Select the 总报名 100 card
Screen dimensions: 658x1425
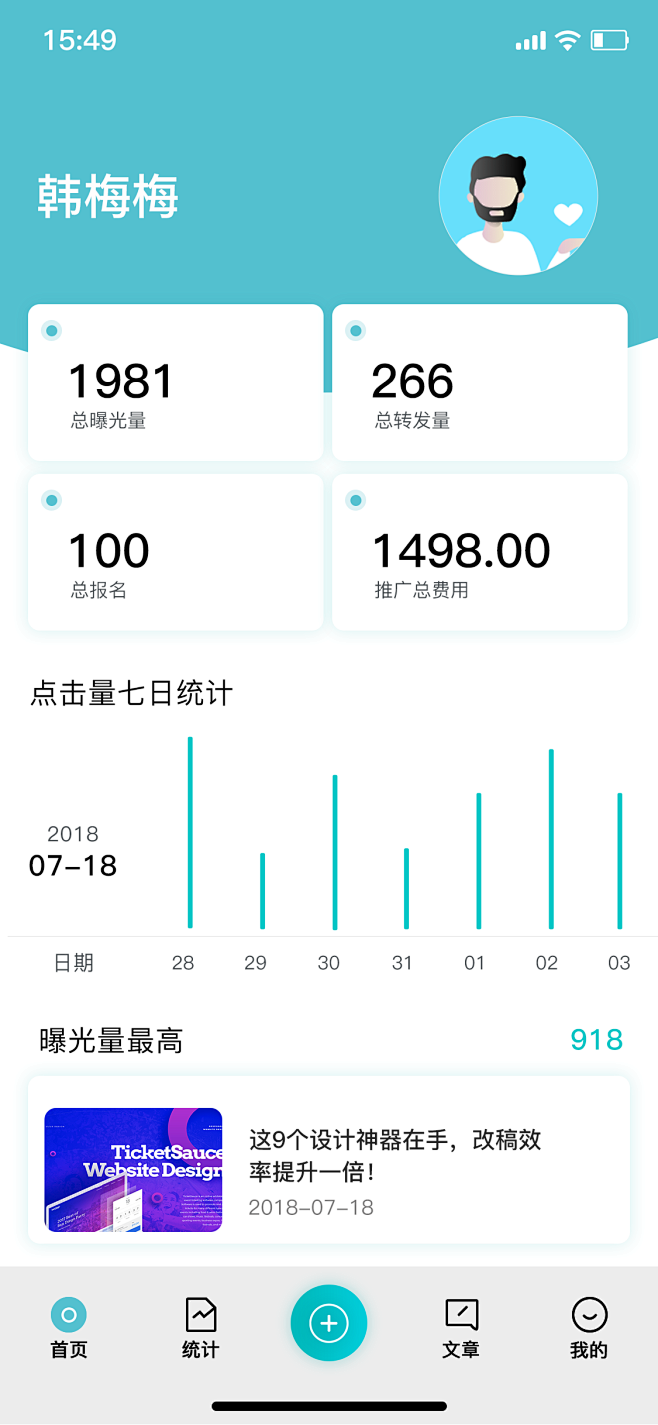point(175,552)
